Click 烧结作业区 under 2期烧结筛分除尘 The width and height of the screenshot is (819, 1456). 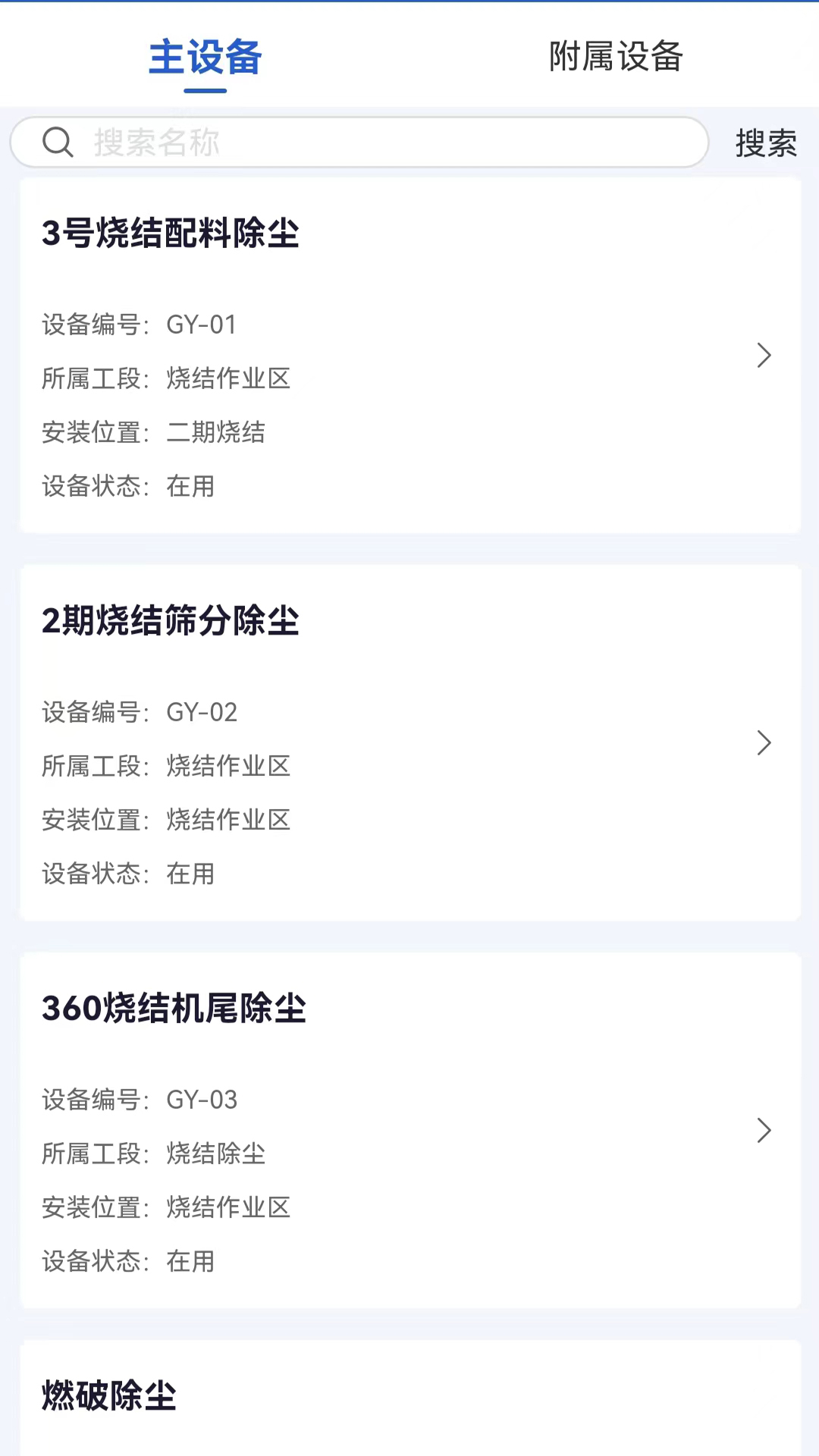tap(227, 767)
